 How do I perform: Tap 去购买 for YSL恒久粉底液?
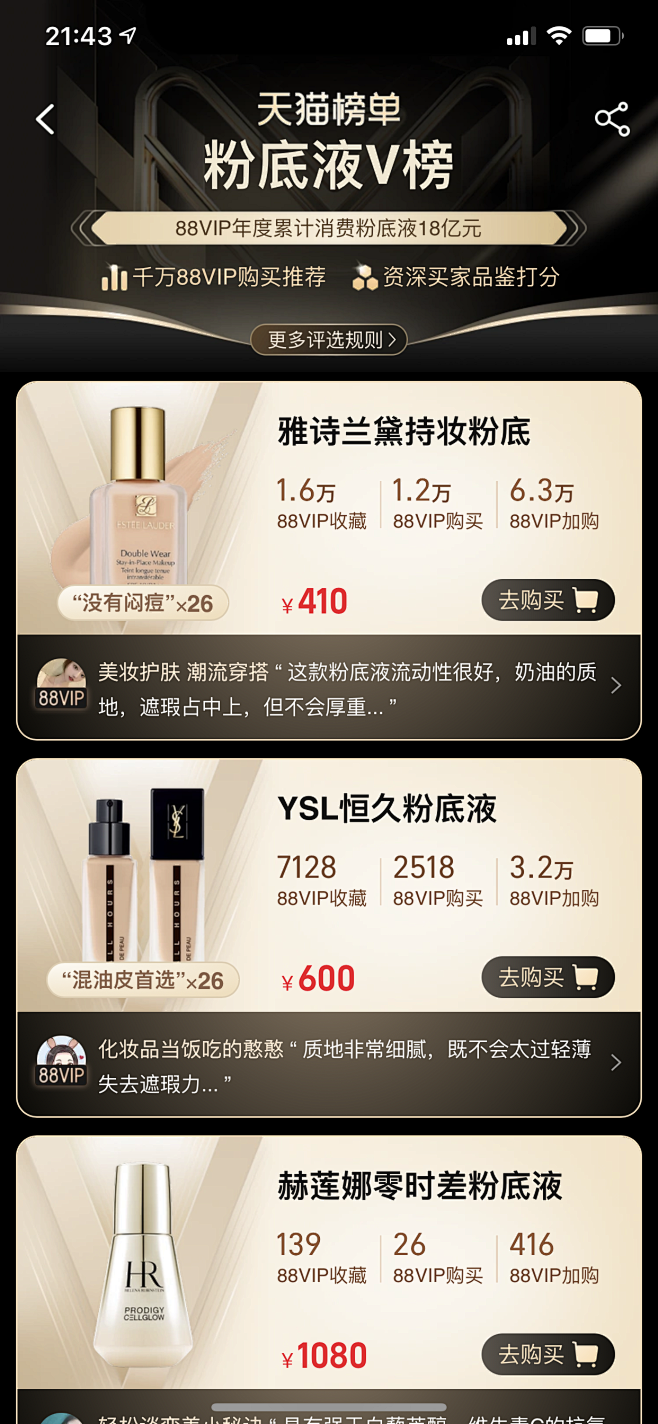coord(548,977)
